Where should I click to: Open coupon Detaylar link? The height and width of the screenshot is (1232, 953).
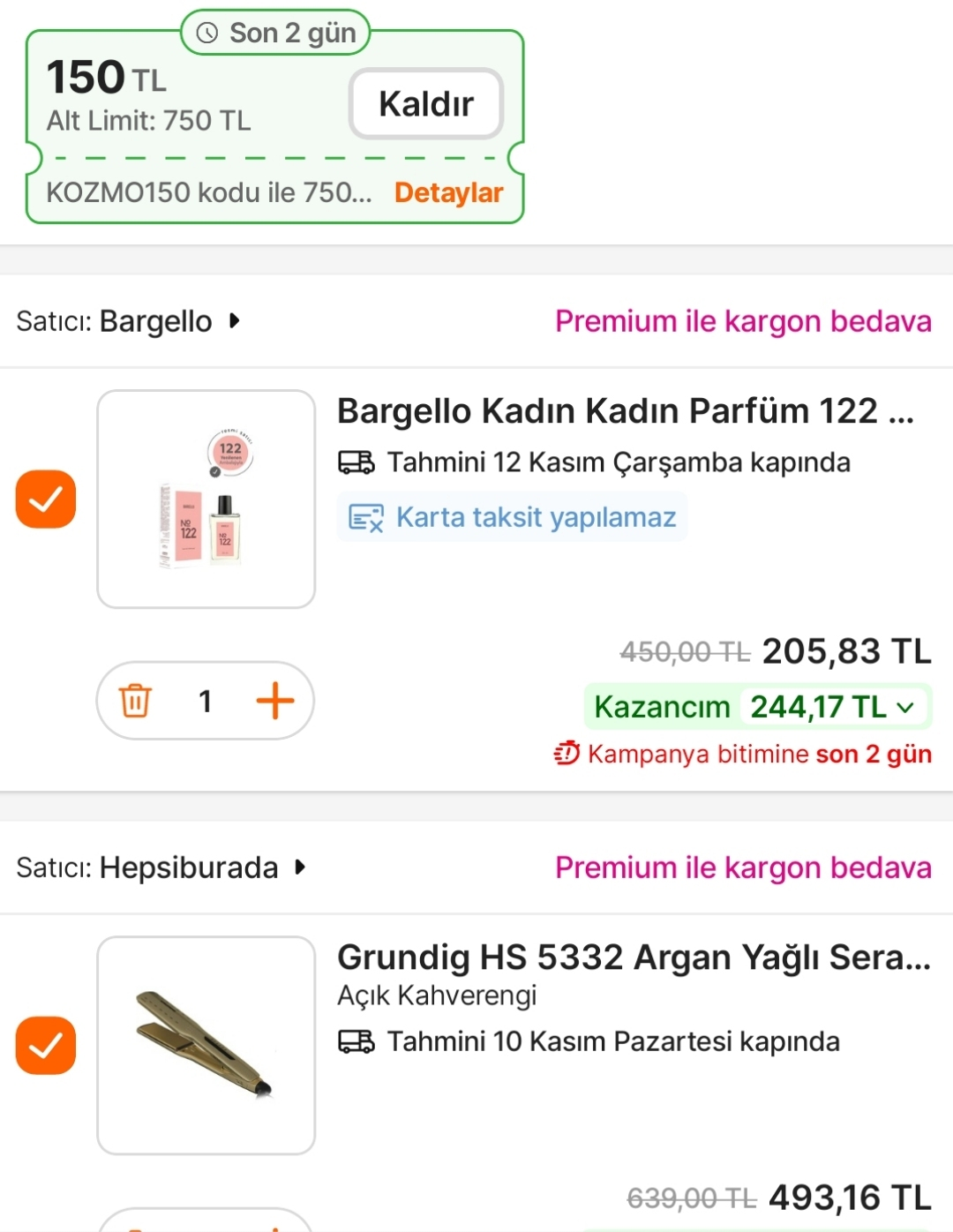pos(448,192)
